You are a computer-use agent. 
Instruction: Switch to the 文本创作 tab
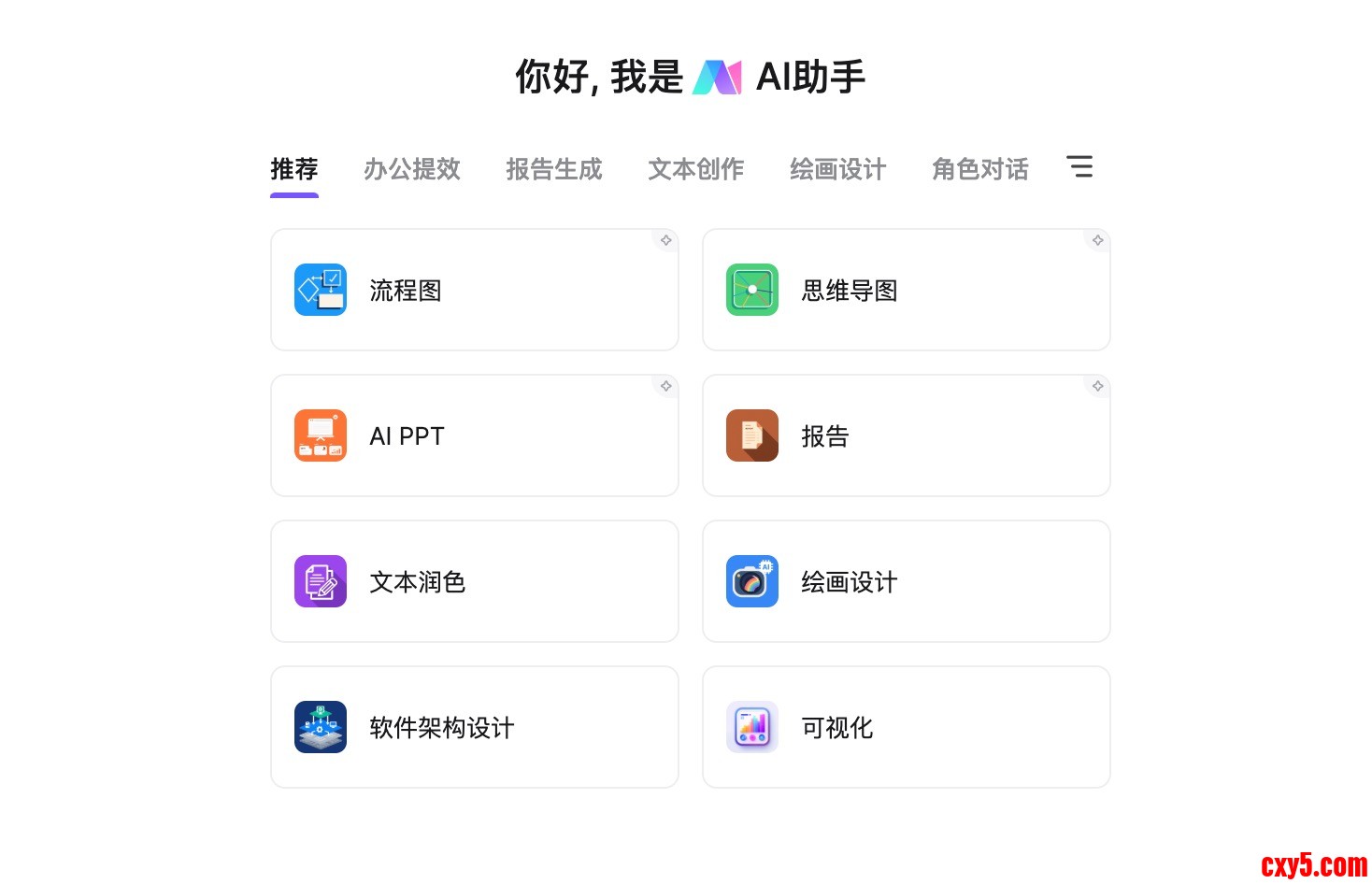696,169
